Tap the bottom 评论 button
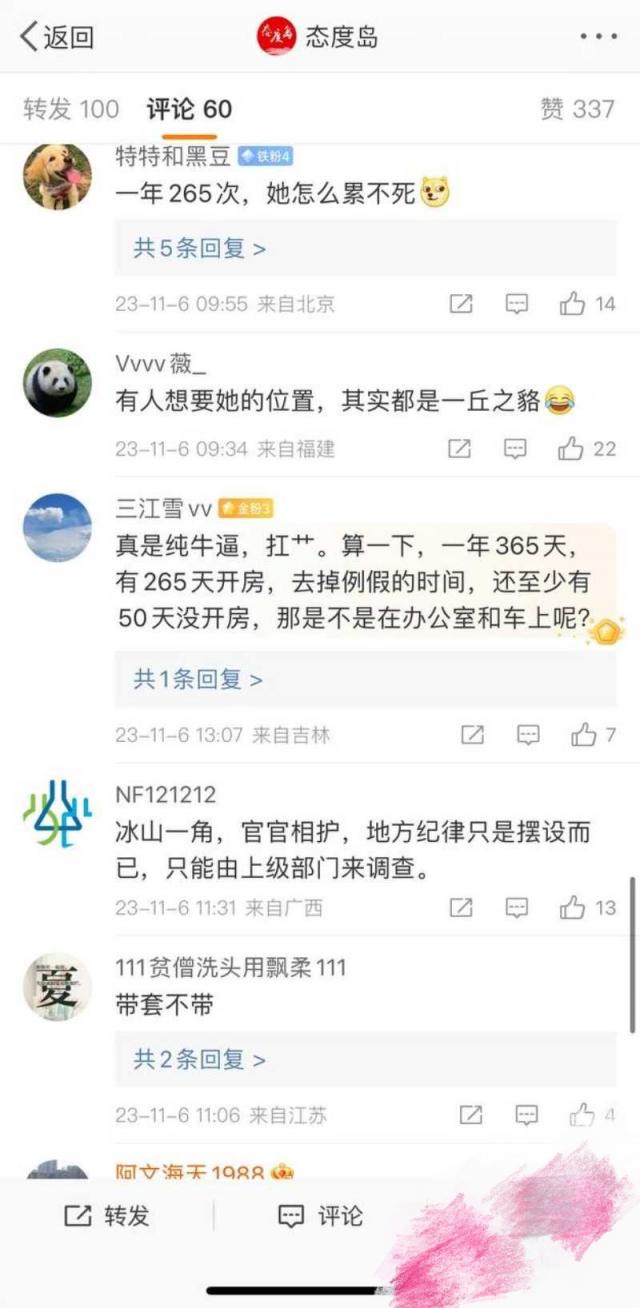640x1308 pixels. point(320,1215)
